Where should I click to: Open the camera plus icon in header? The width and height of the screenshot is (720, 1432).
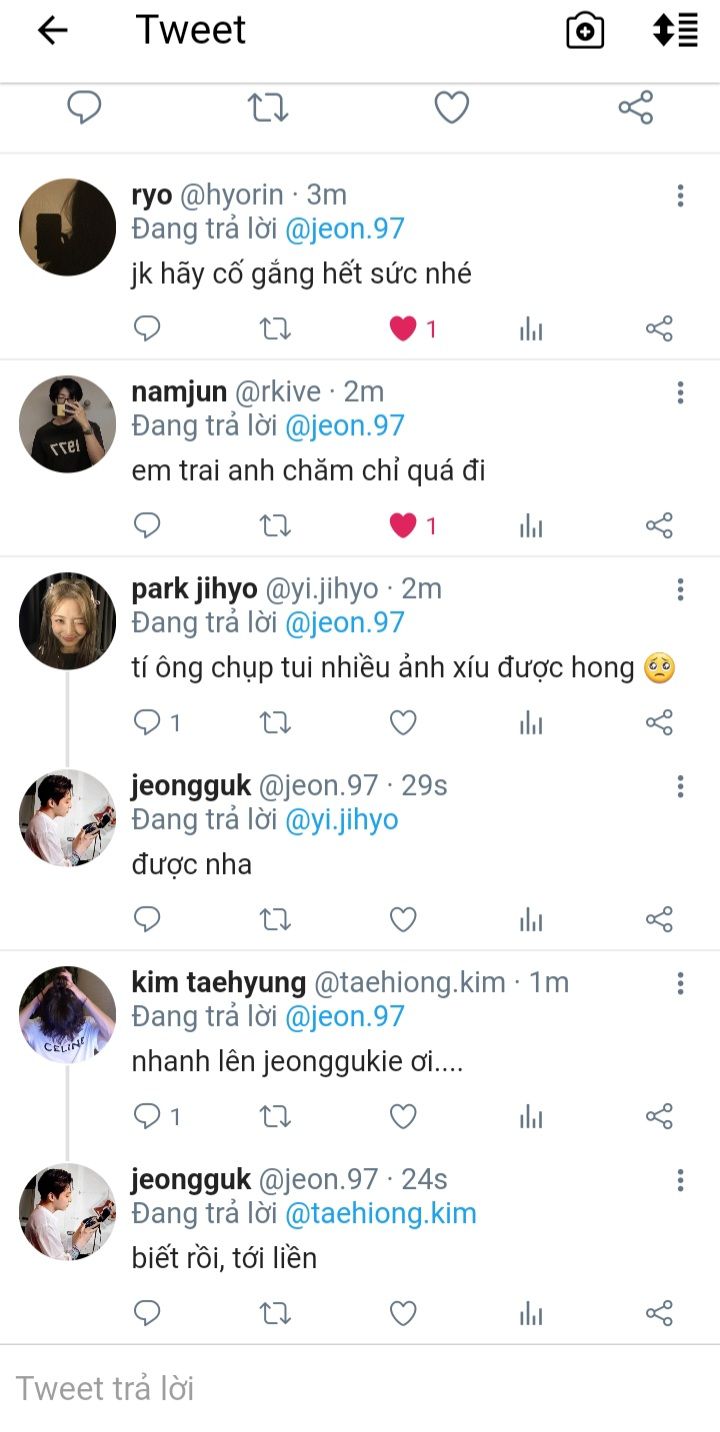coord(585,31)
